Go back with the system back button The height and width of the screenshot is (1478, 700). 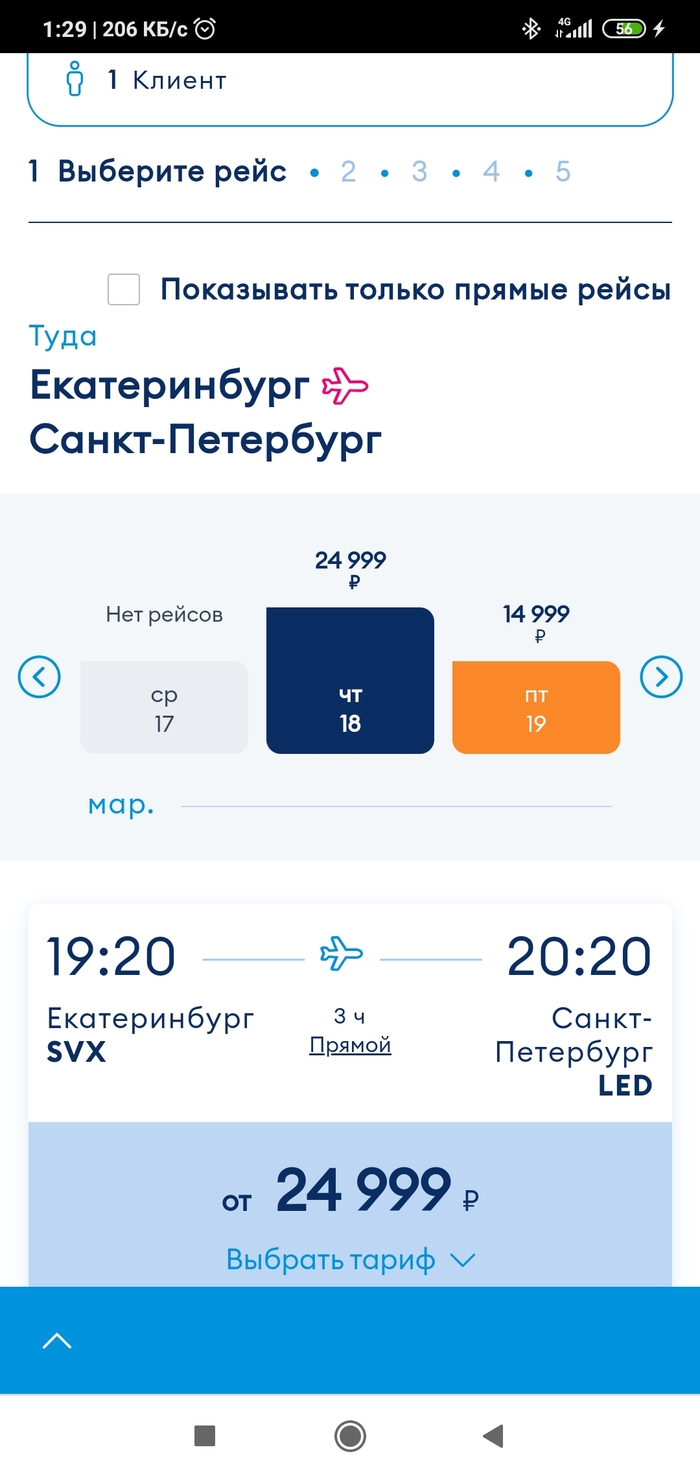pos(493,1437)
